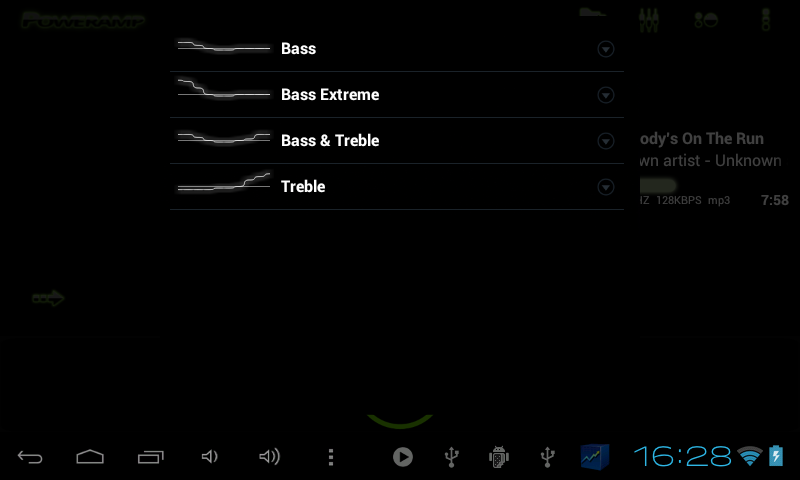Apply the Bass & Treble preset

330,141
